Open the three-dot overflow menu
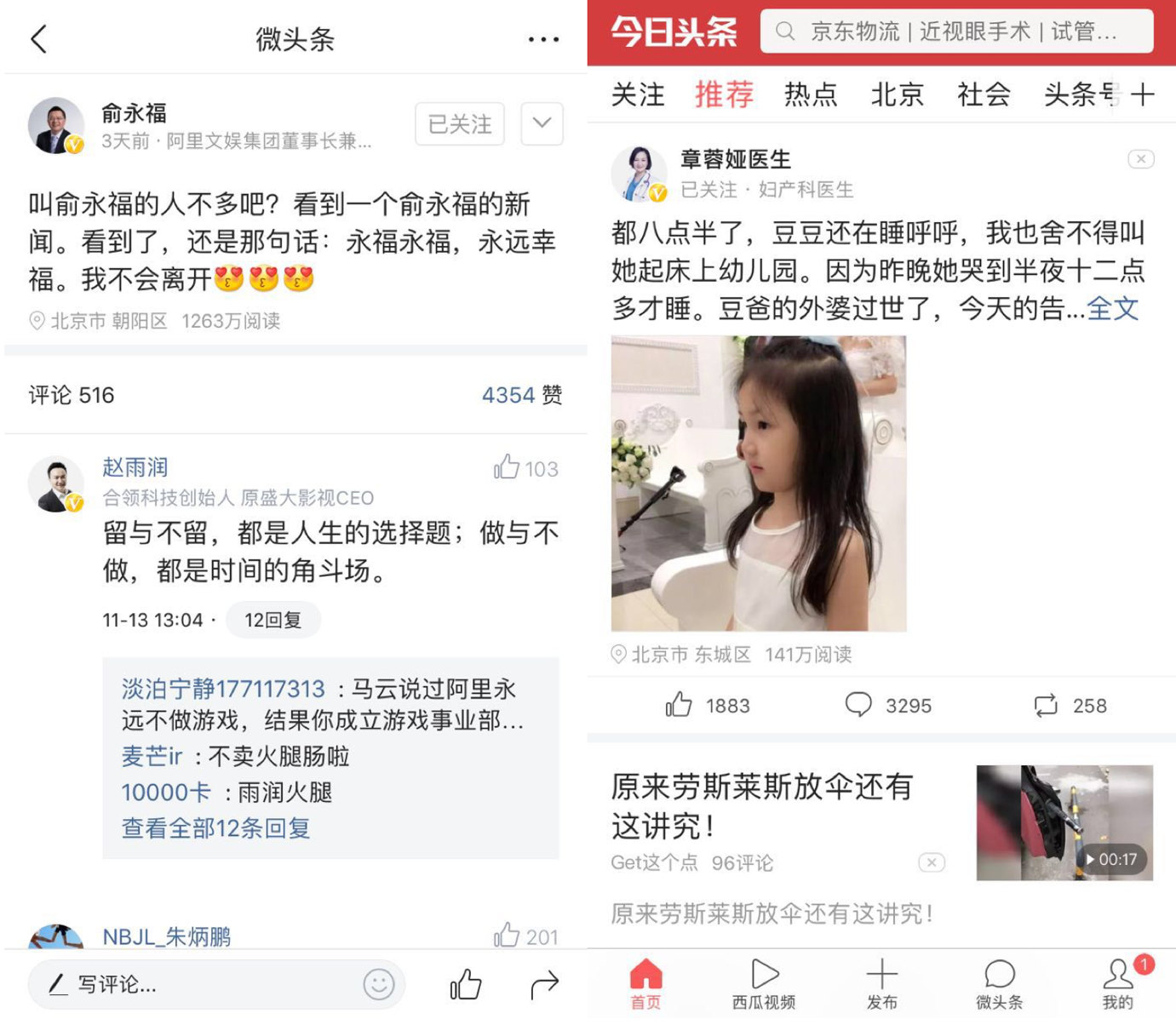 click(543, 39)
